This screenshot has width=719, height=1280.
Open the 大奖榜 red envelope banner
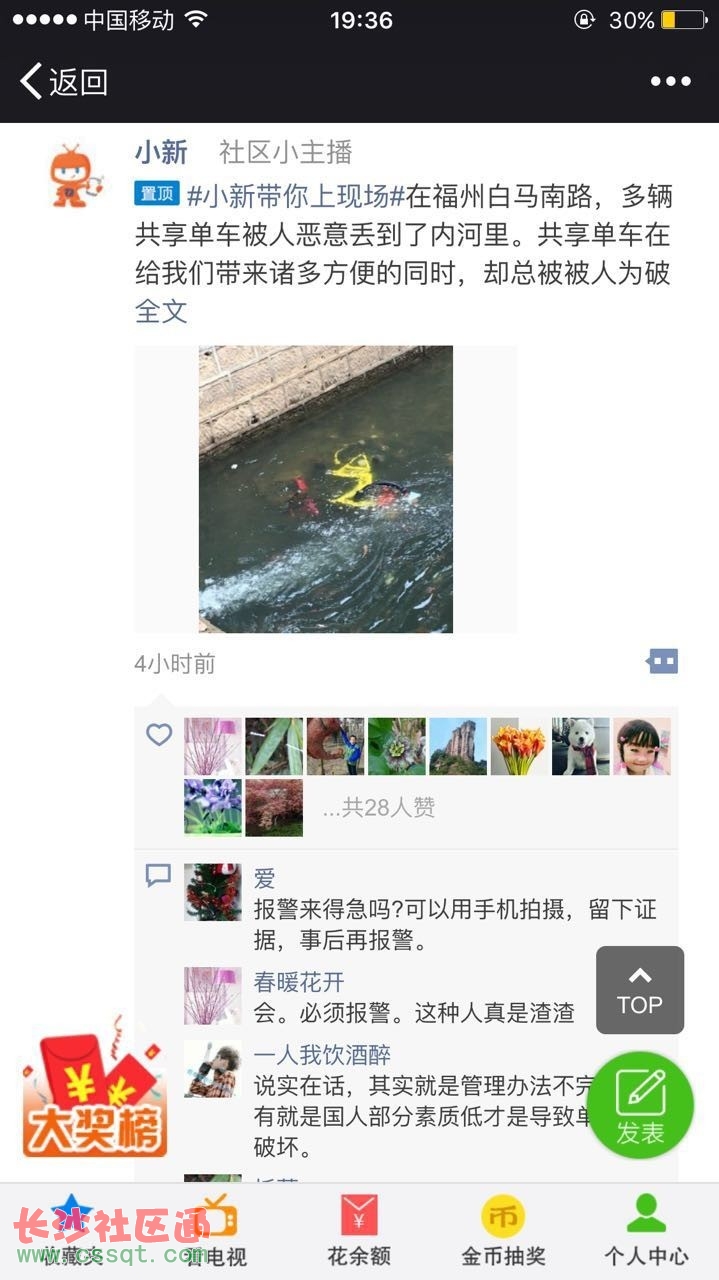point(92,1097)
